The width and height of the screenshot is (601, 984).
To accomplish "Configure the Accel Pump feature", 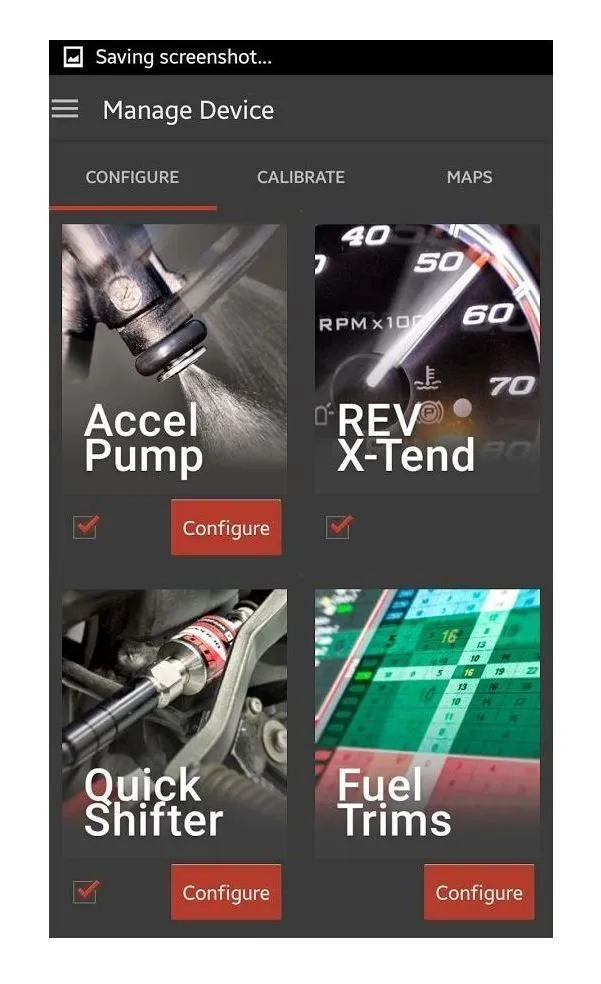I will pos(226,528).
